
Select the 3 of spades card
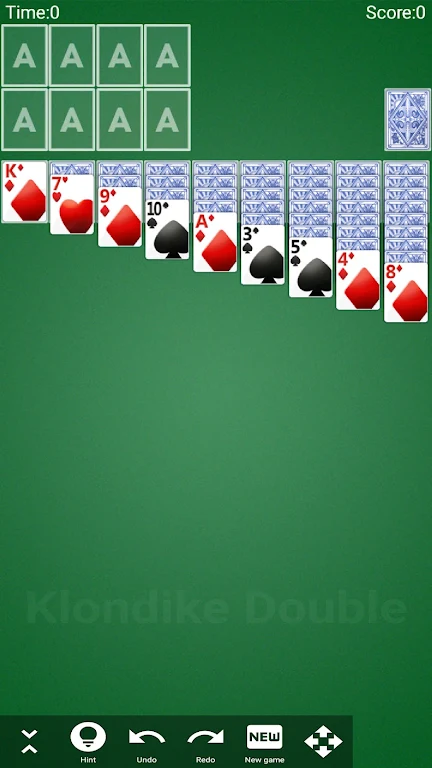click(x=264, y=255)
